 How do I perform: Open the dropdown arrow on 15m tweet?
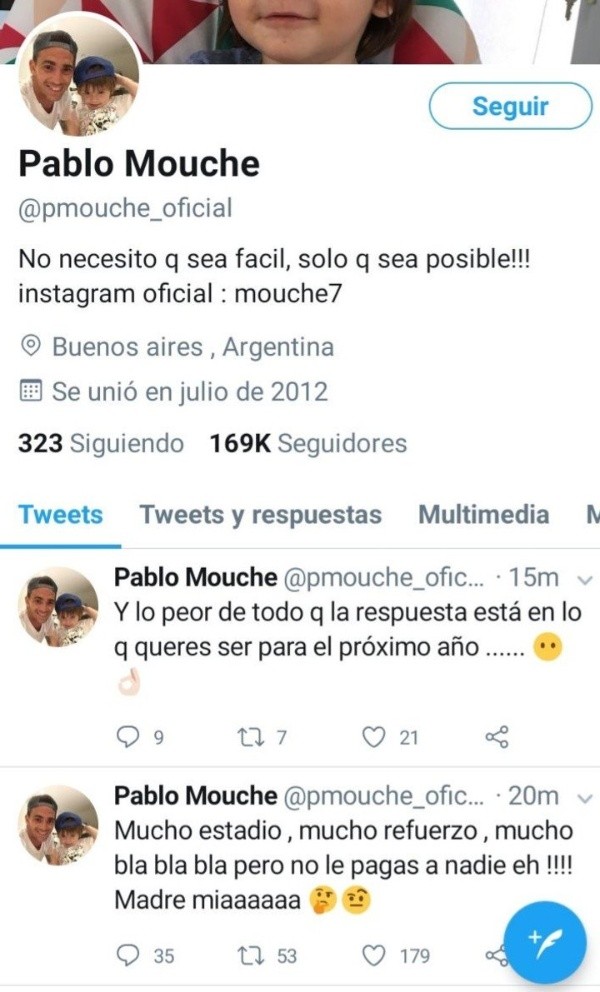(580, 579)
